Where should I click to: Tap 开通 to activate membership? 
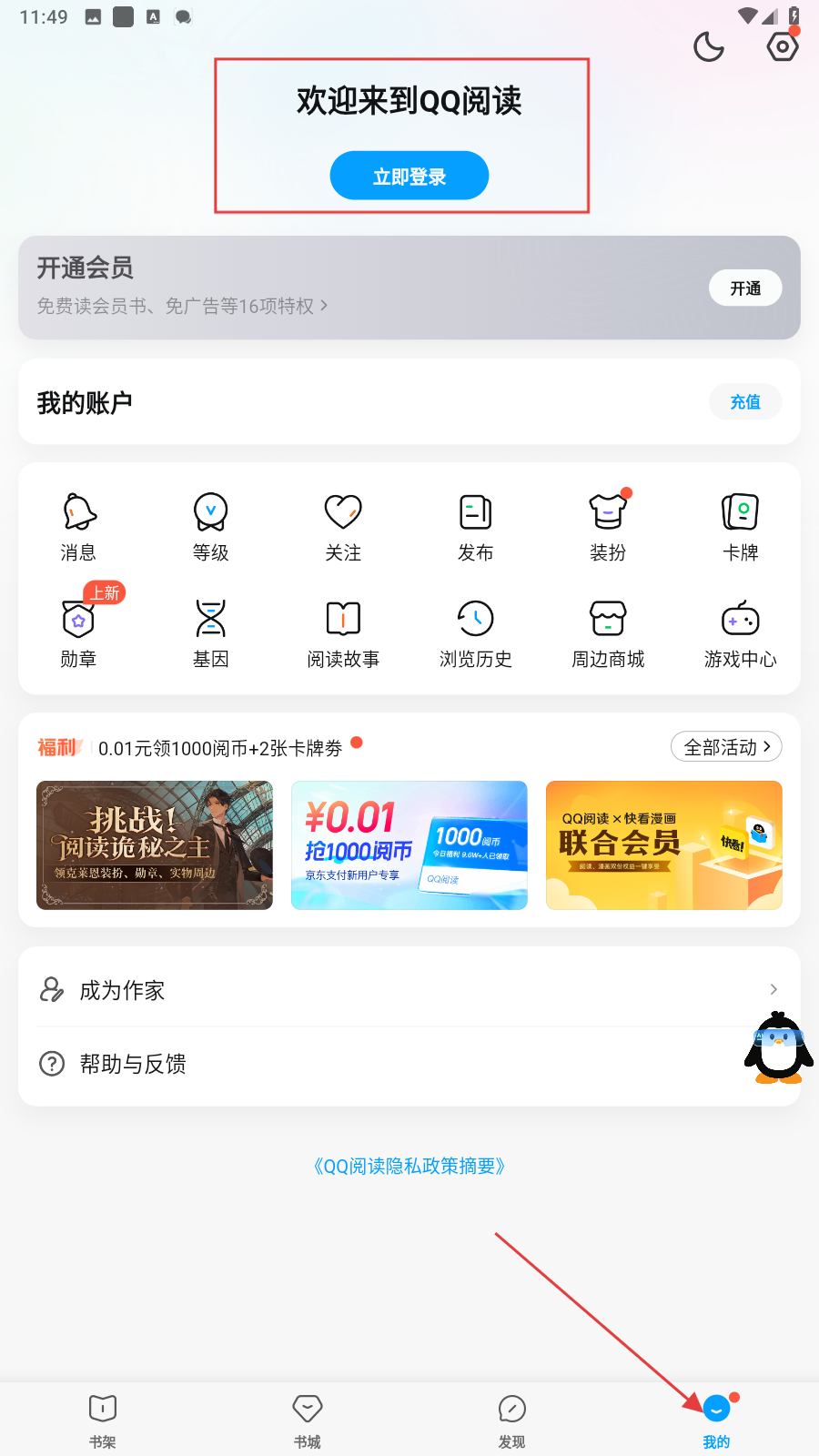[x=744, y=288]
